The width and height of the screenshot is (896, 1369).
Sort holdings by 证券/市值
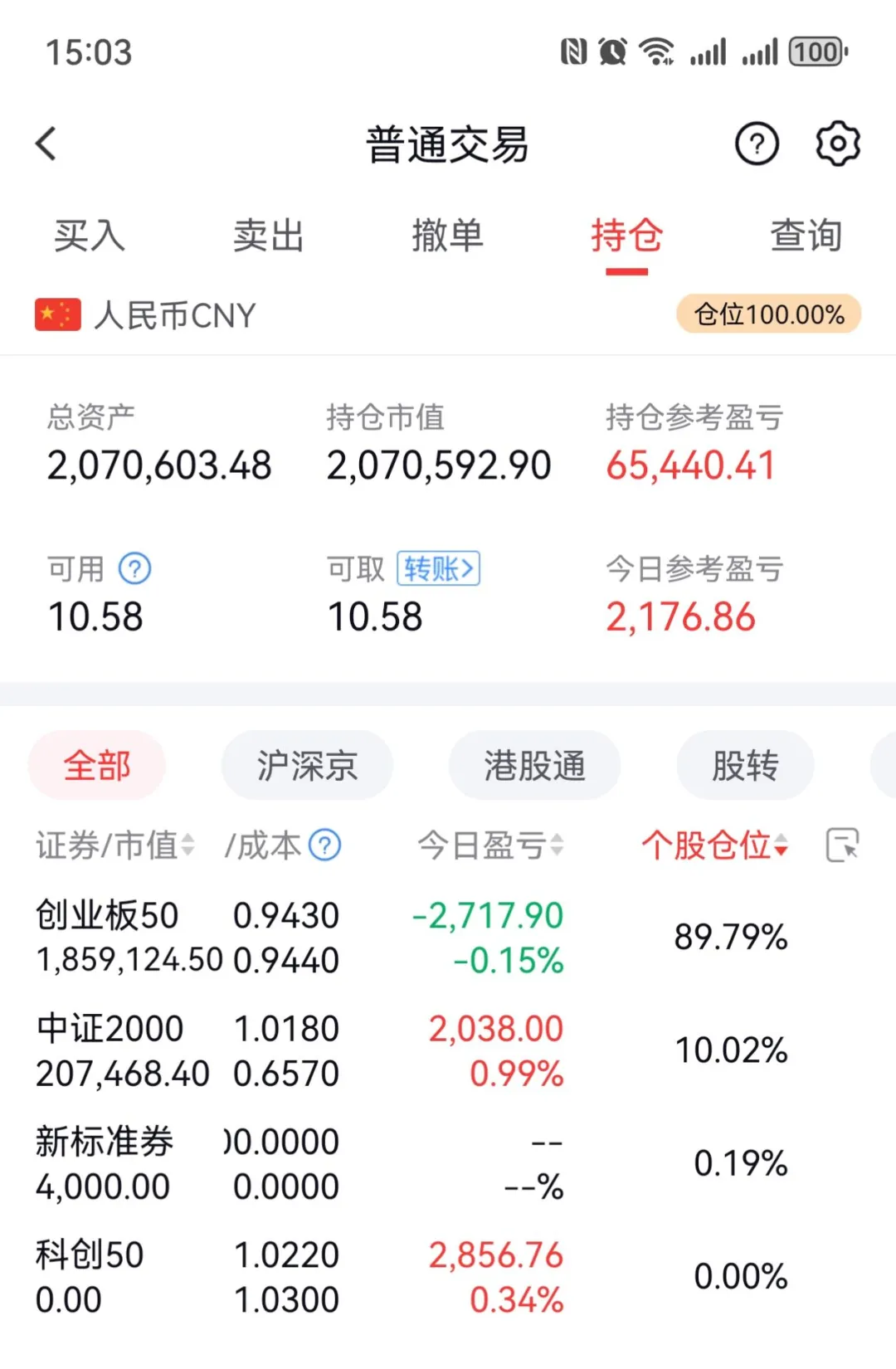(x=112, y=845)
